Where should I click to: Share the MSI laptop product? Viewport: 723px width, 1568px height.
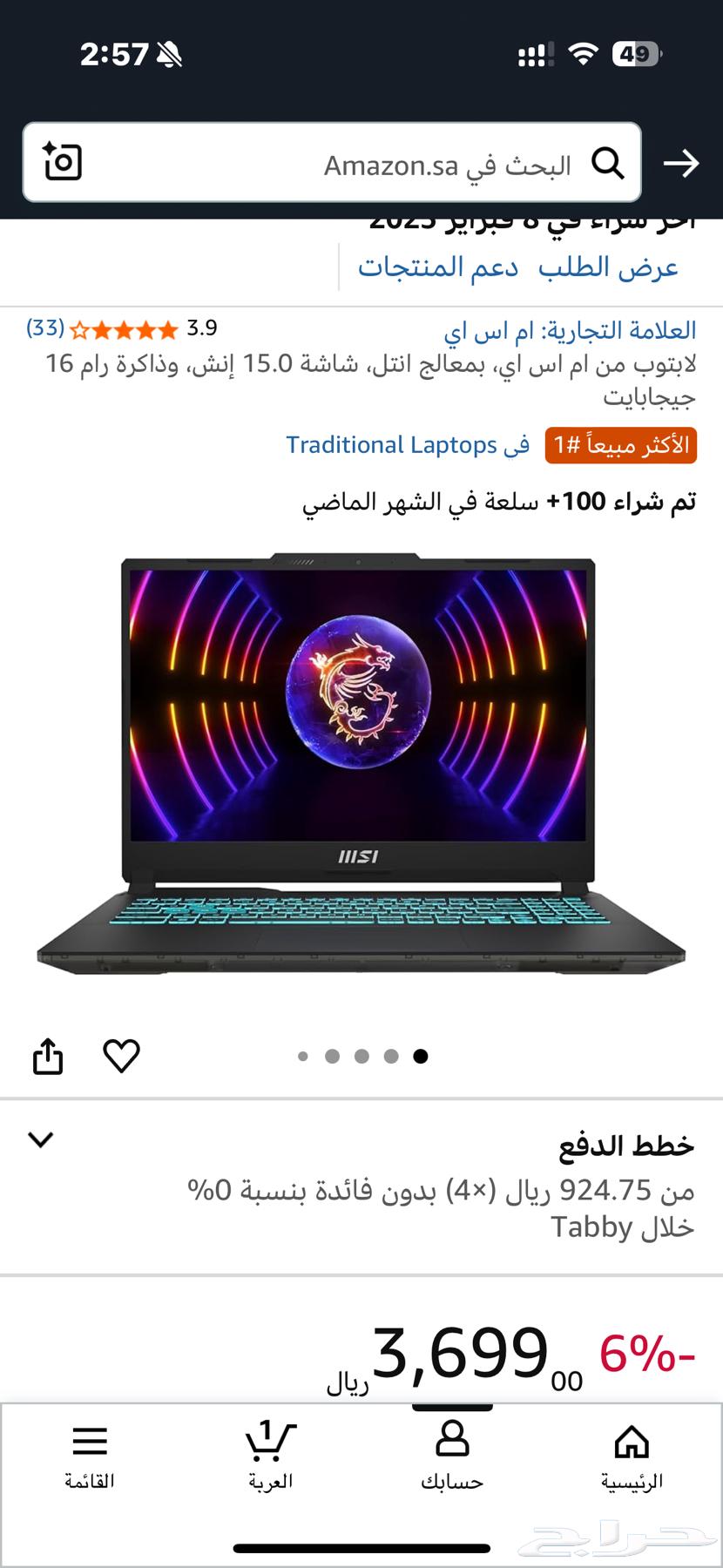click(x=48, y=1057)
